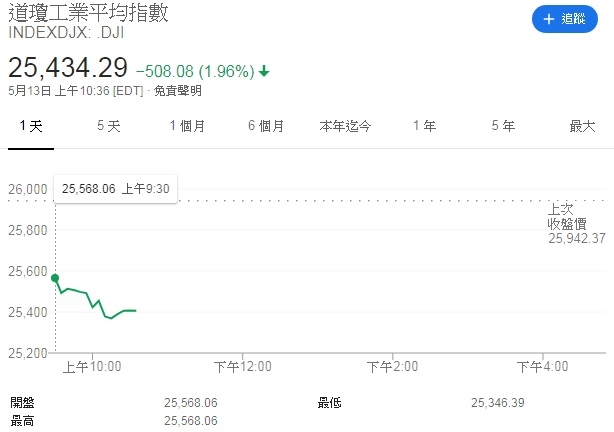Follow the Dow Jones index with 追蹤
Screen dimensions: 614x432
coord(564,19)
